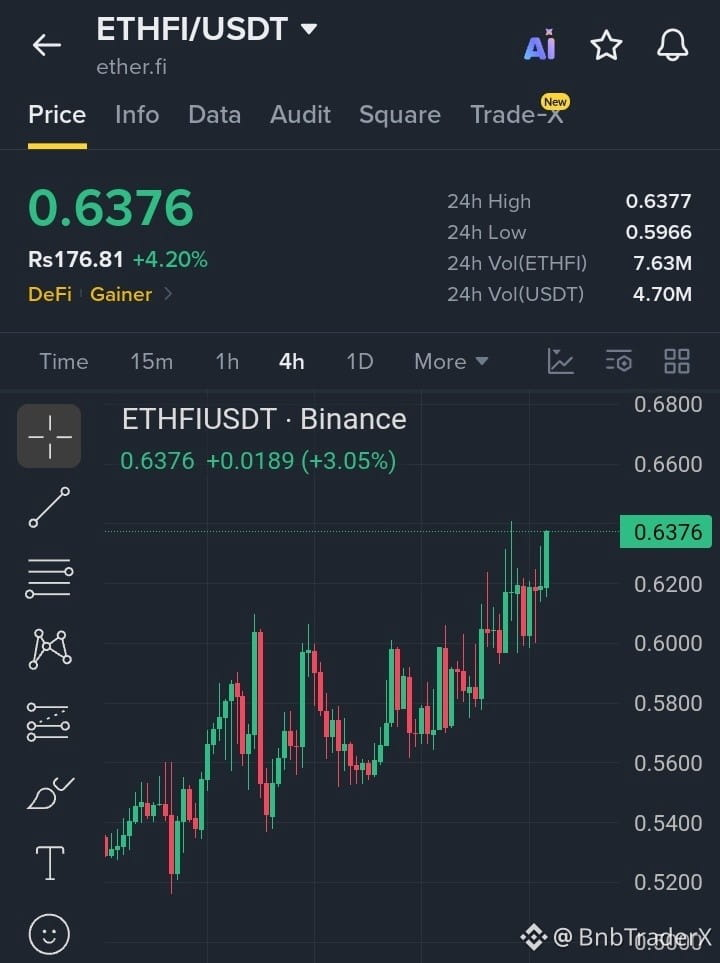Select the 15m chart interval

151,361
